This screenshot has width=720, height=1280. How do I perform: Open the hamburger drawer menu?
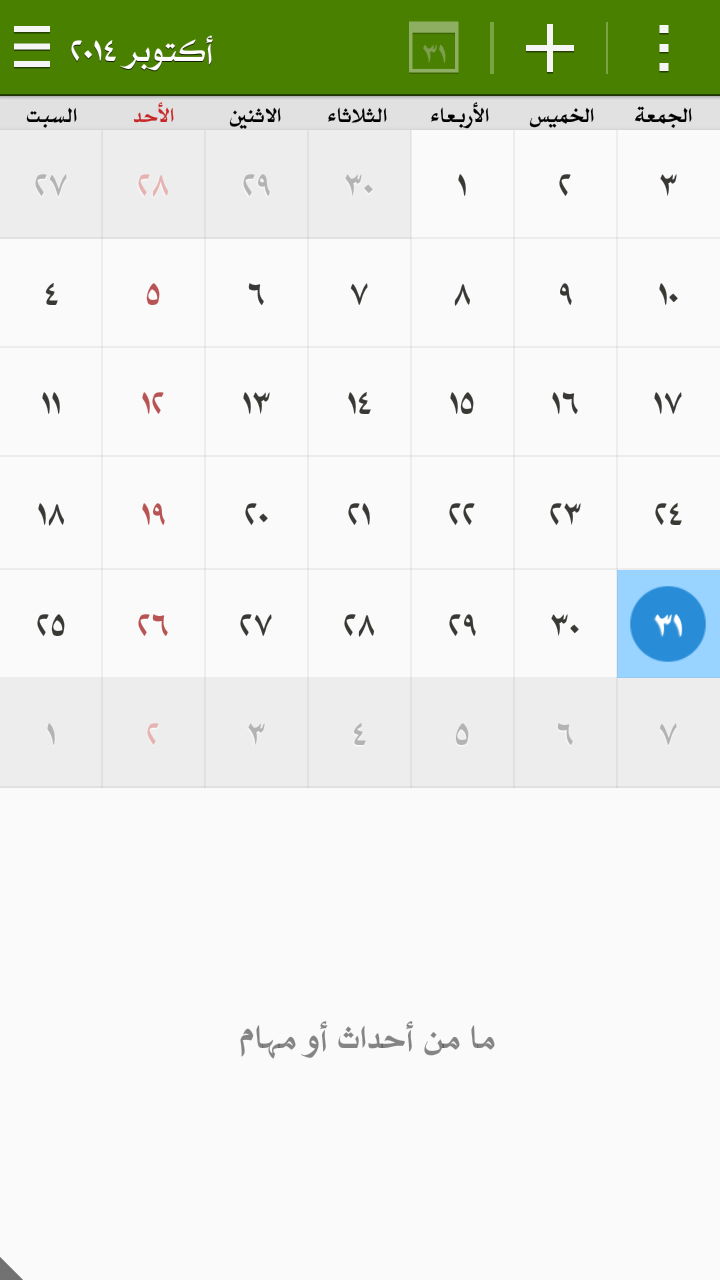pyautogui.click(x=32, y=47)
